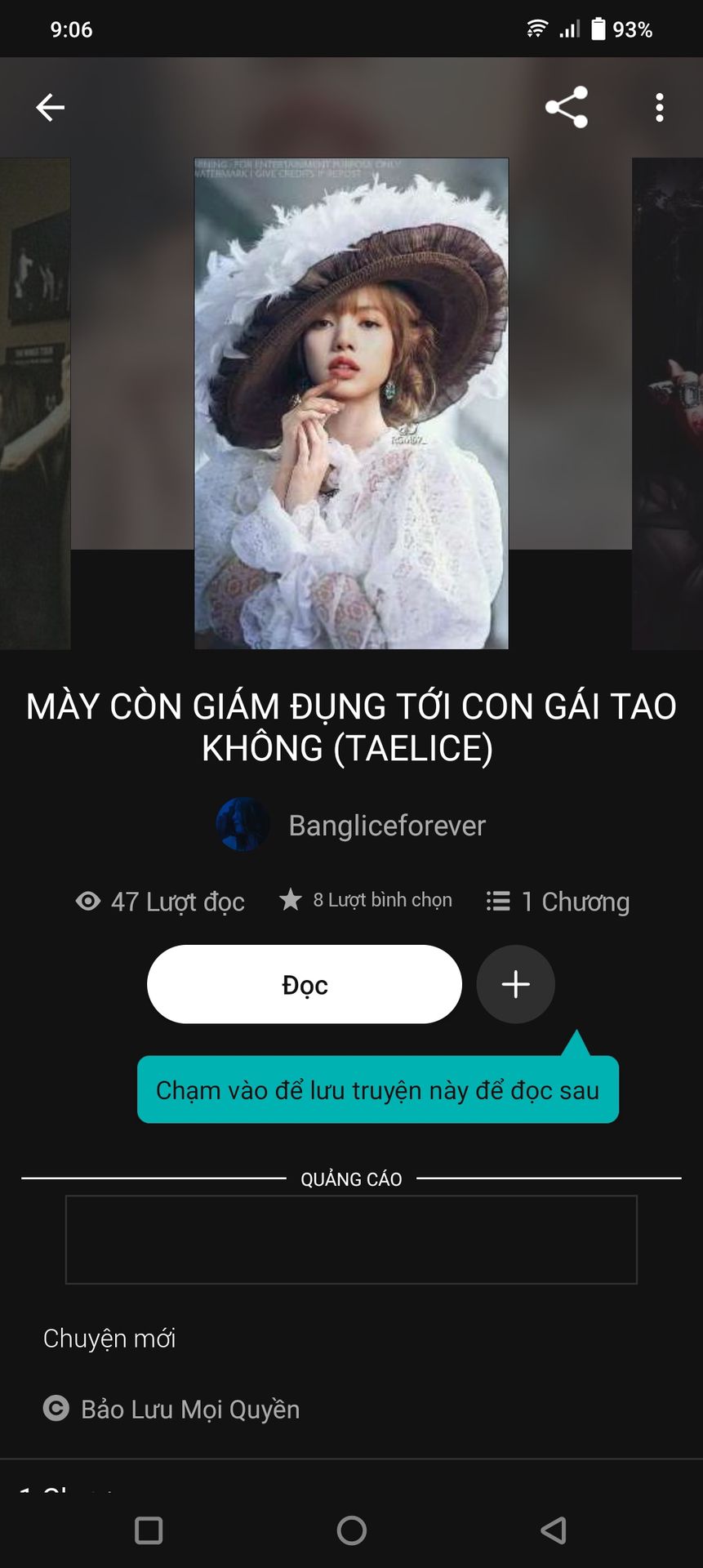Image resolution: width=703 pixels, height=1568 pixels.
Task: Open the center story cover image
Action: pos(351,403)
